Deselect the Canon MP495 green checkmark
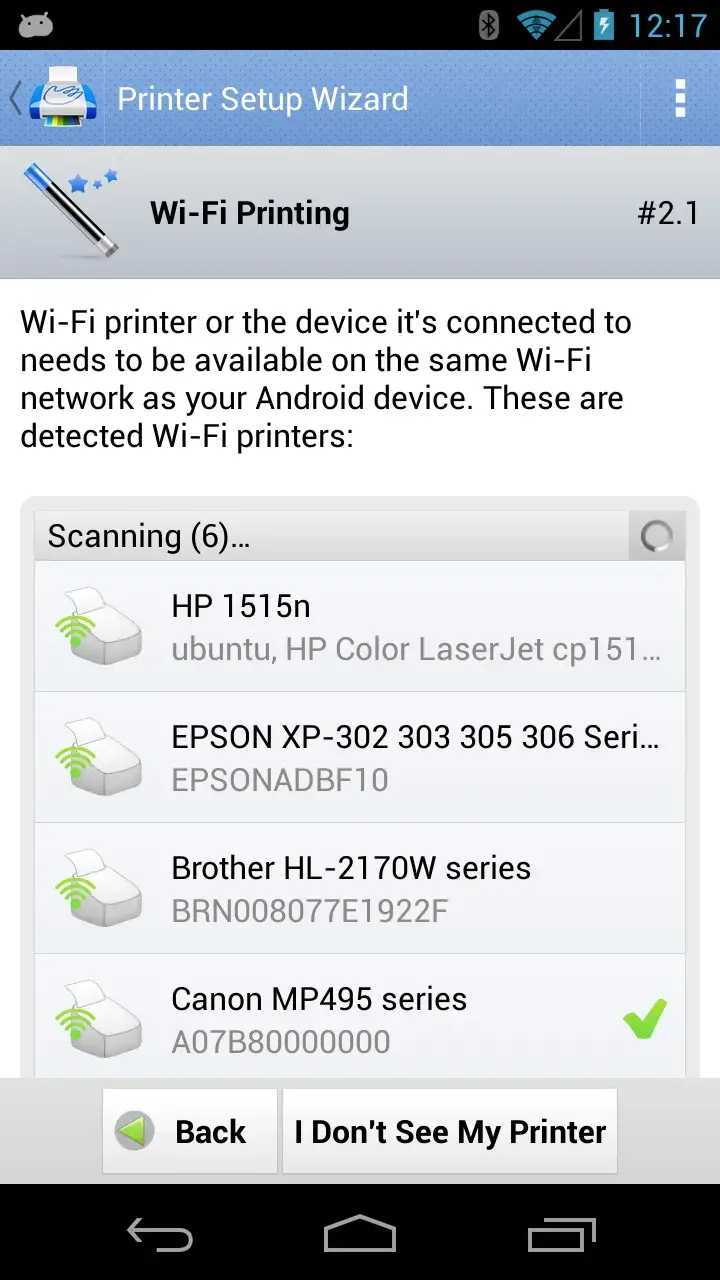This screenshot has width=720, height=1280. pyautogui.click(x=645, y=1016)
